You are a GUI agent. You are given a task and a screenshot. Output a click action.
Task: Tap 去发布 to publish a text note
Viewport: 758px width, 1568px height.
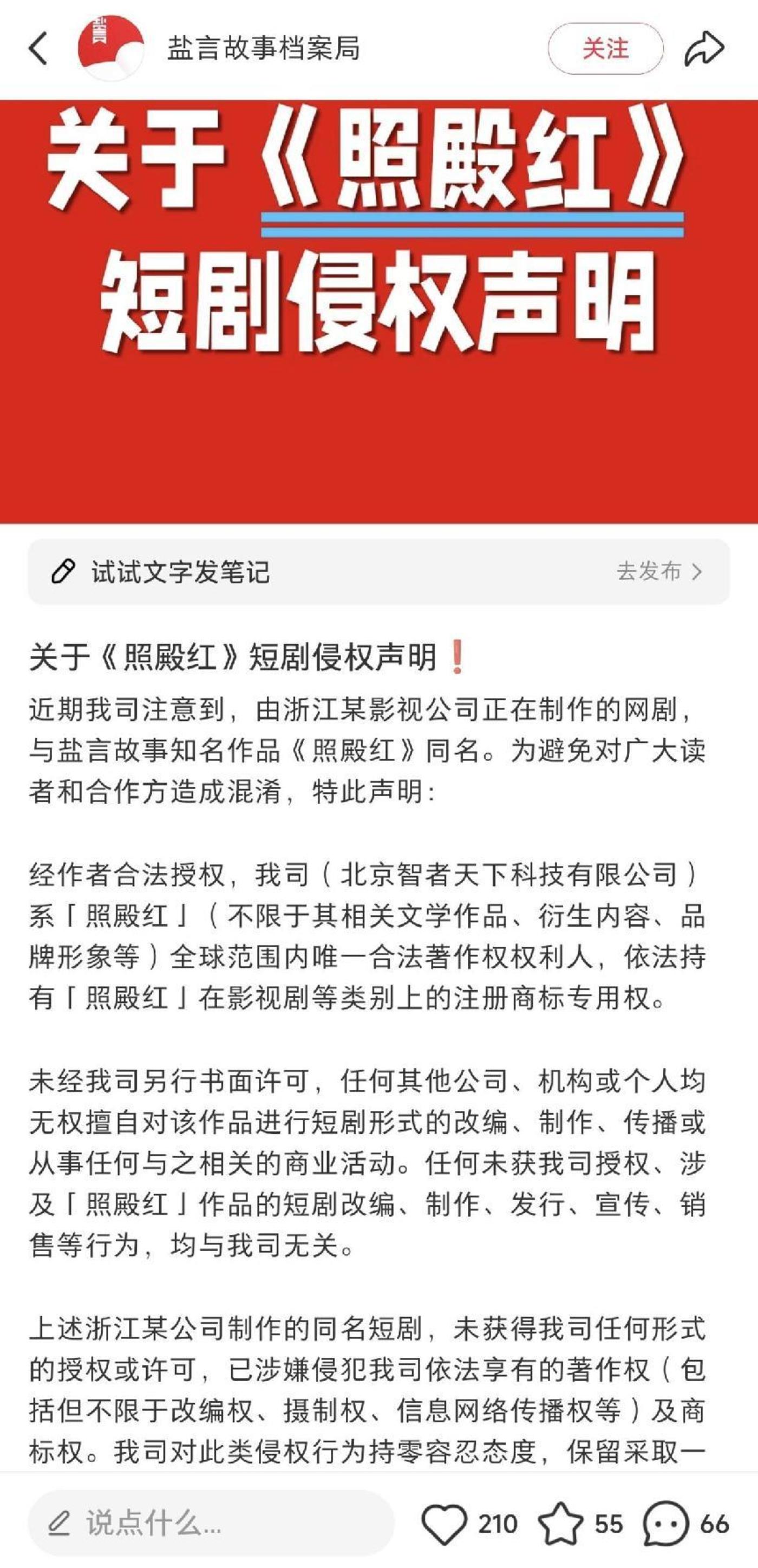tap(659, 571)
